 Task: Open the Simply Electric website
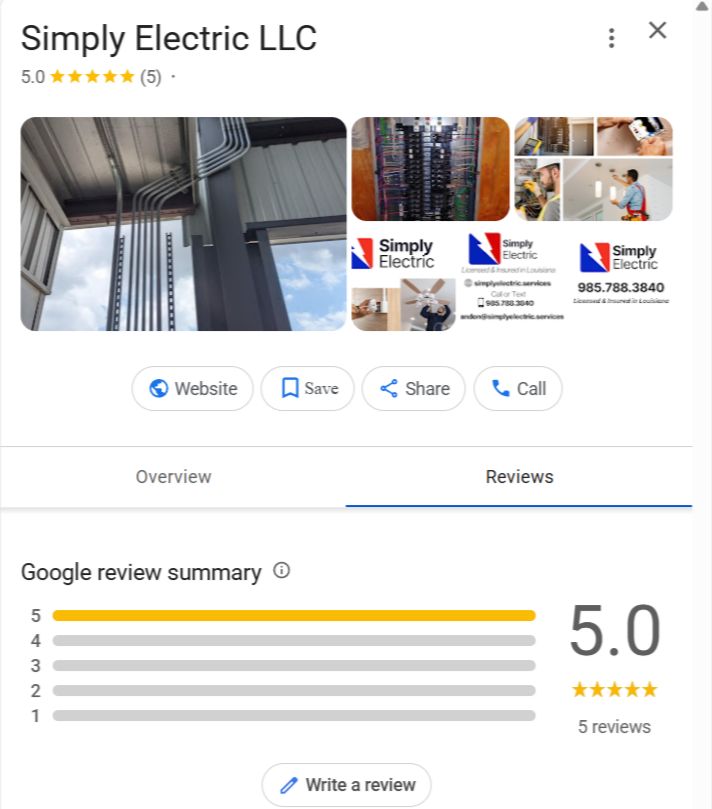[192, 389]
